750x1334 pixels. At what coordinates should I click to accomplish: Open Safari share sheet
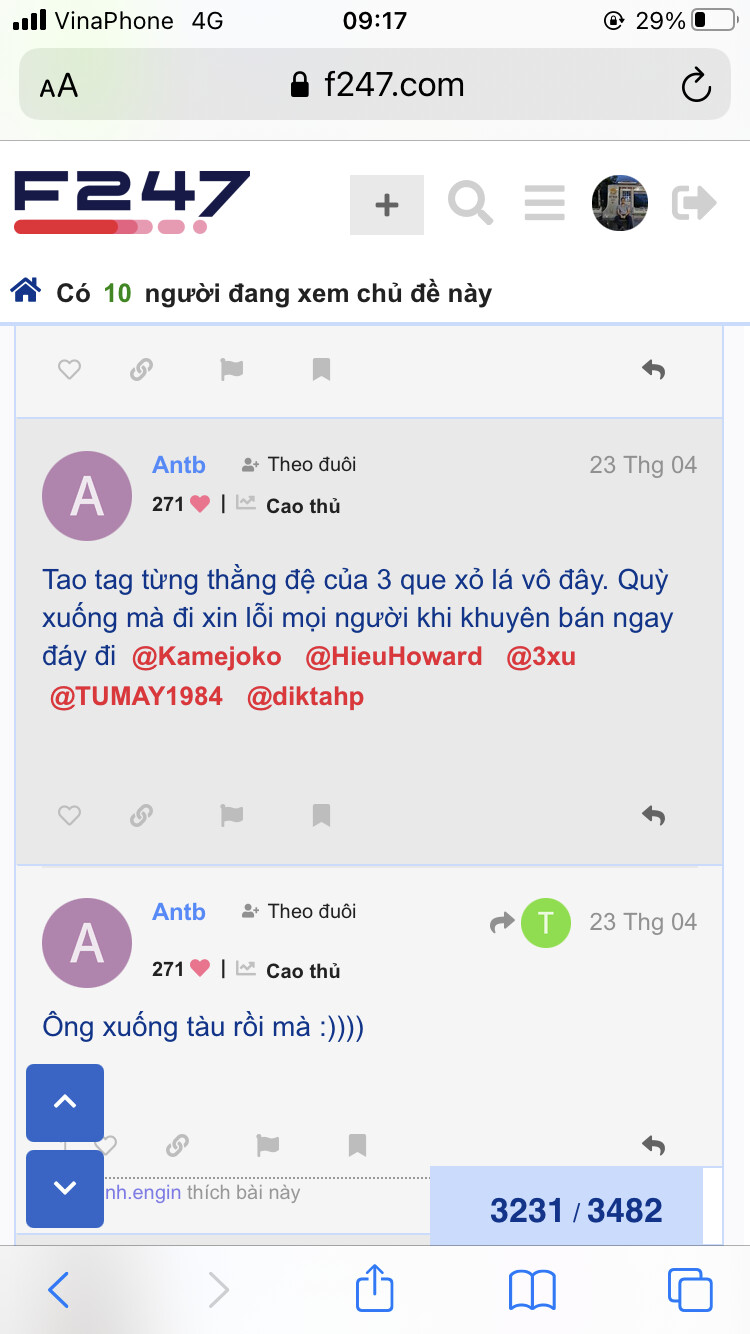tap(375, 1289)
